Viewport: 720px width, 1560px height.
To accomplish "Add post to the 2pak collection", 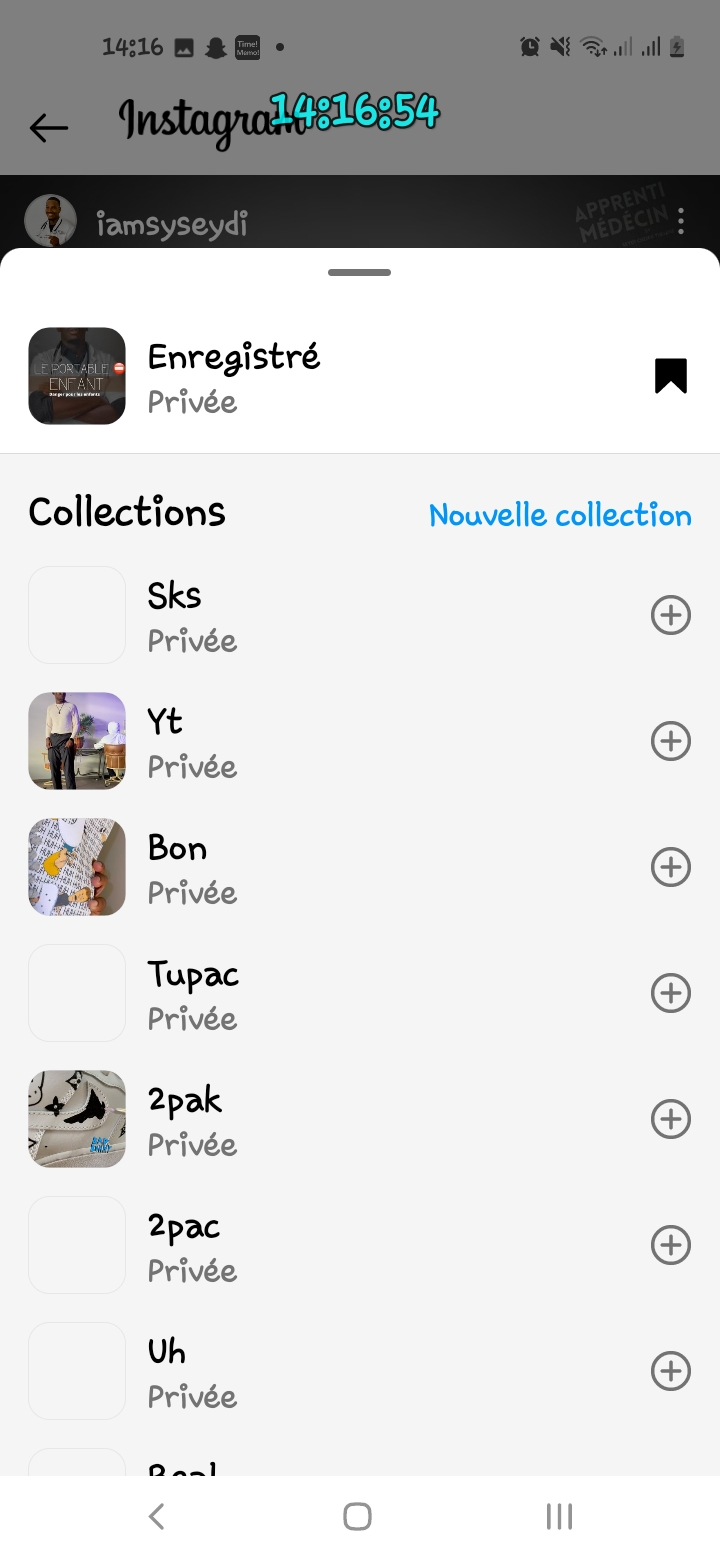I will 671,1119.
